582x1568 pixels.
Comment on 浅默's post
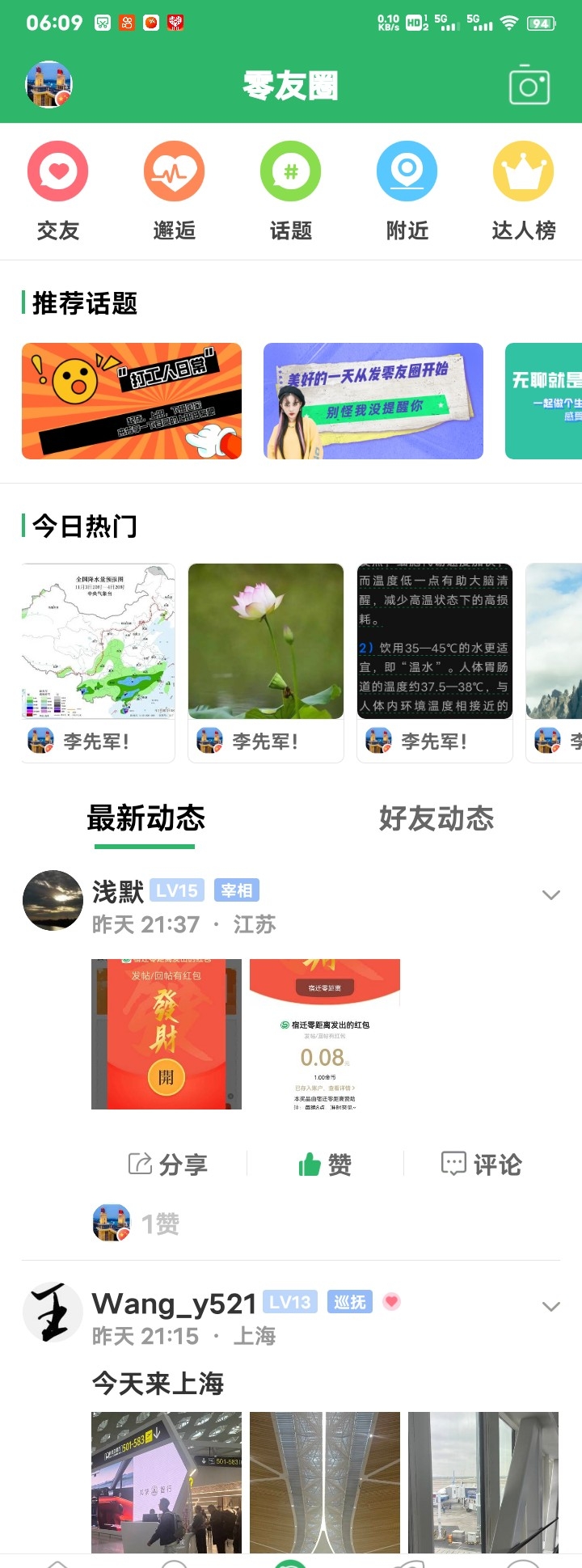point(482,1164)
